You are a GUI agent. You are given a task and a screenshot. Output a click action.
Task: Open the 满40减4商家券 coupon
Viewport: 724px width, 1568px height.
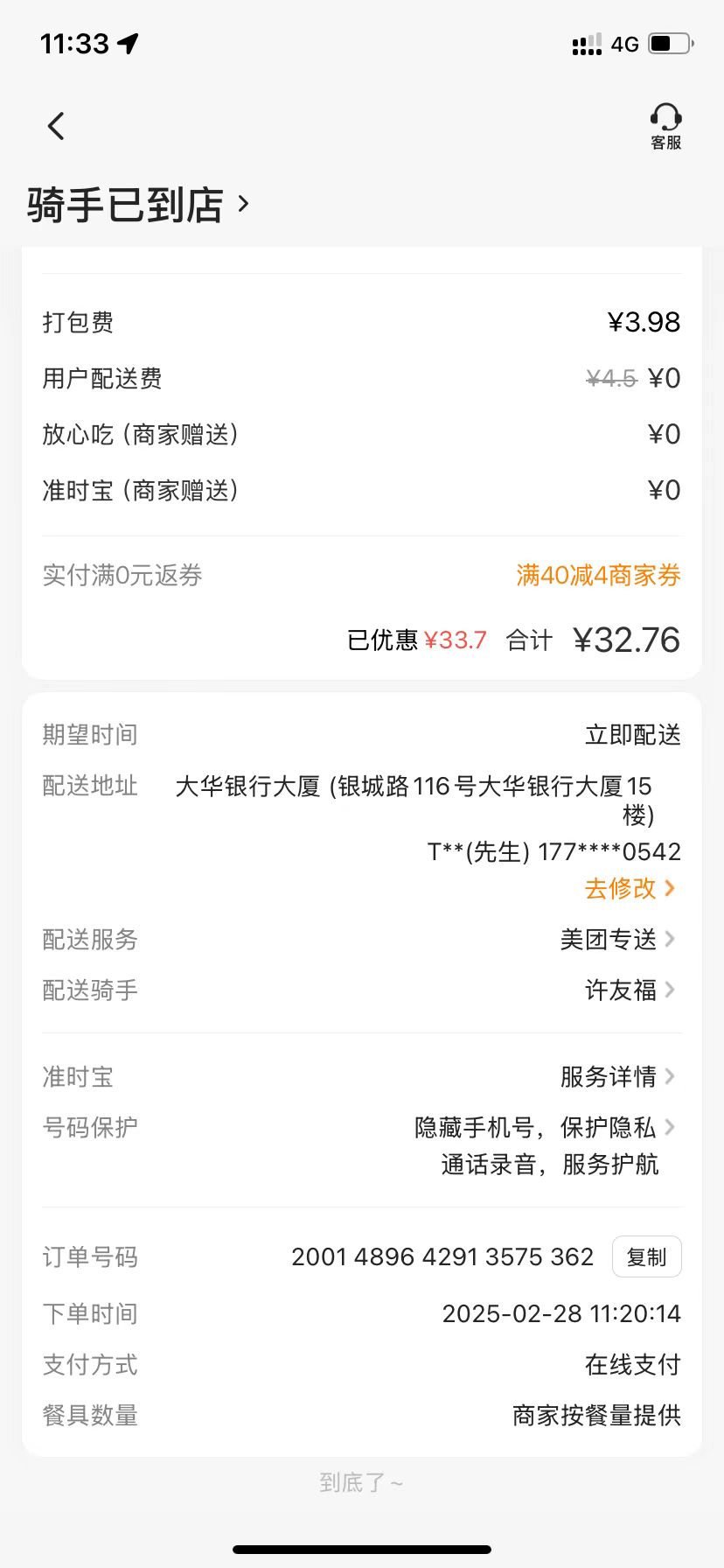pyautogui.click(x=598, y=575)
